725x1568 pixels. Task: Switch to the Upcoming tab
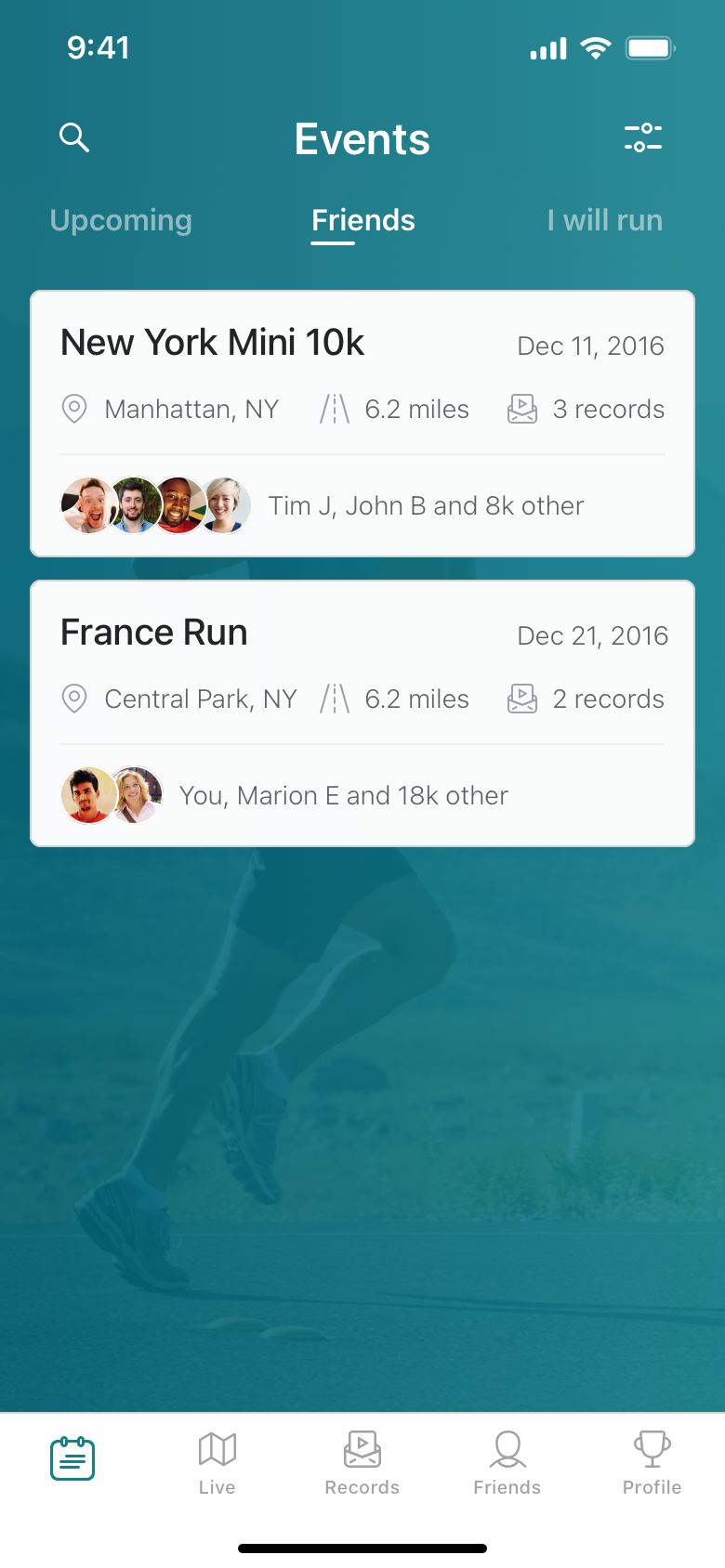tap(121, 220)
